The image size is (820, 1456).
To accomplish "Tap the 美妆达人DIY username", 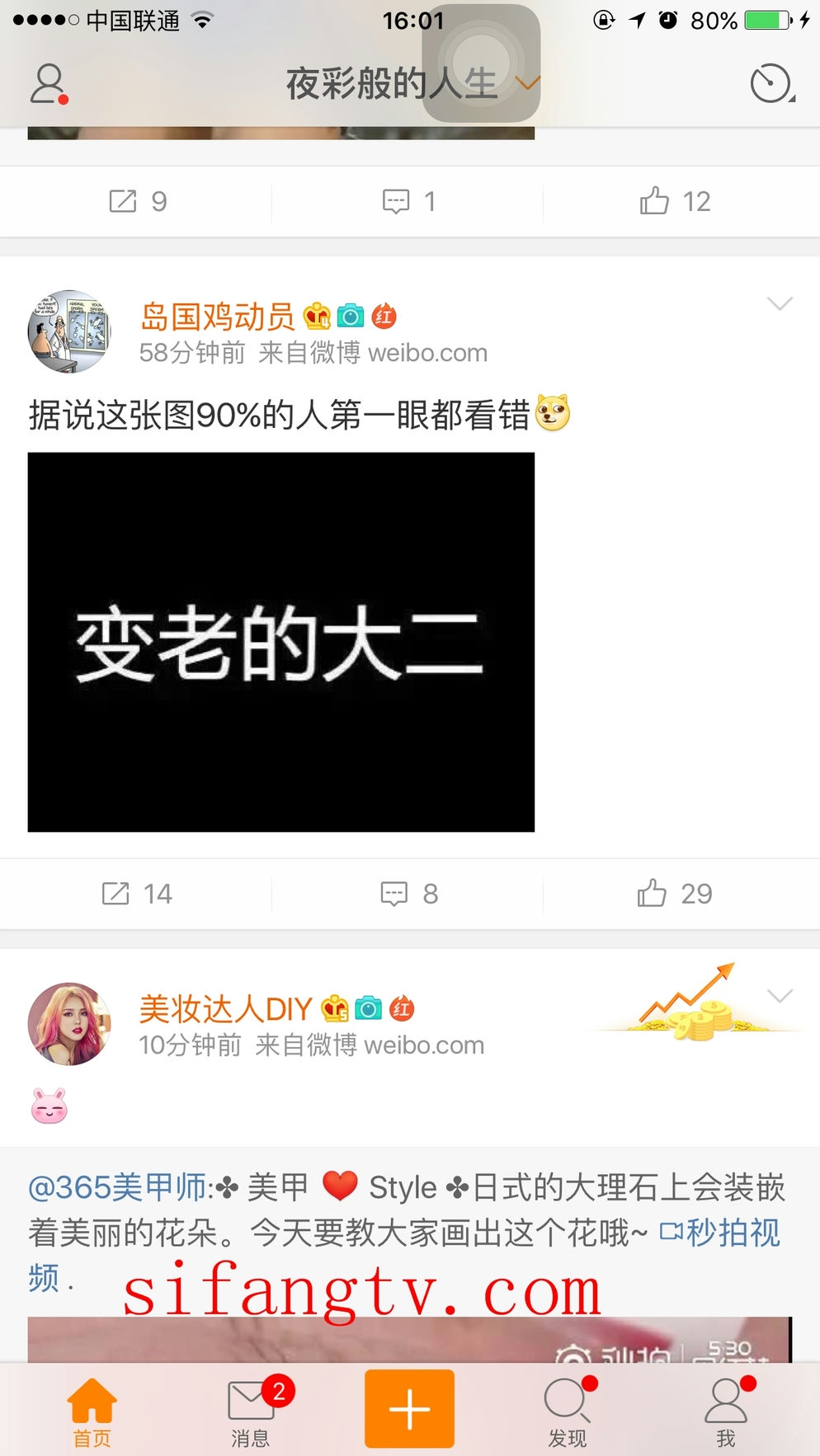I will pos(225,1009).
